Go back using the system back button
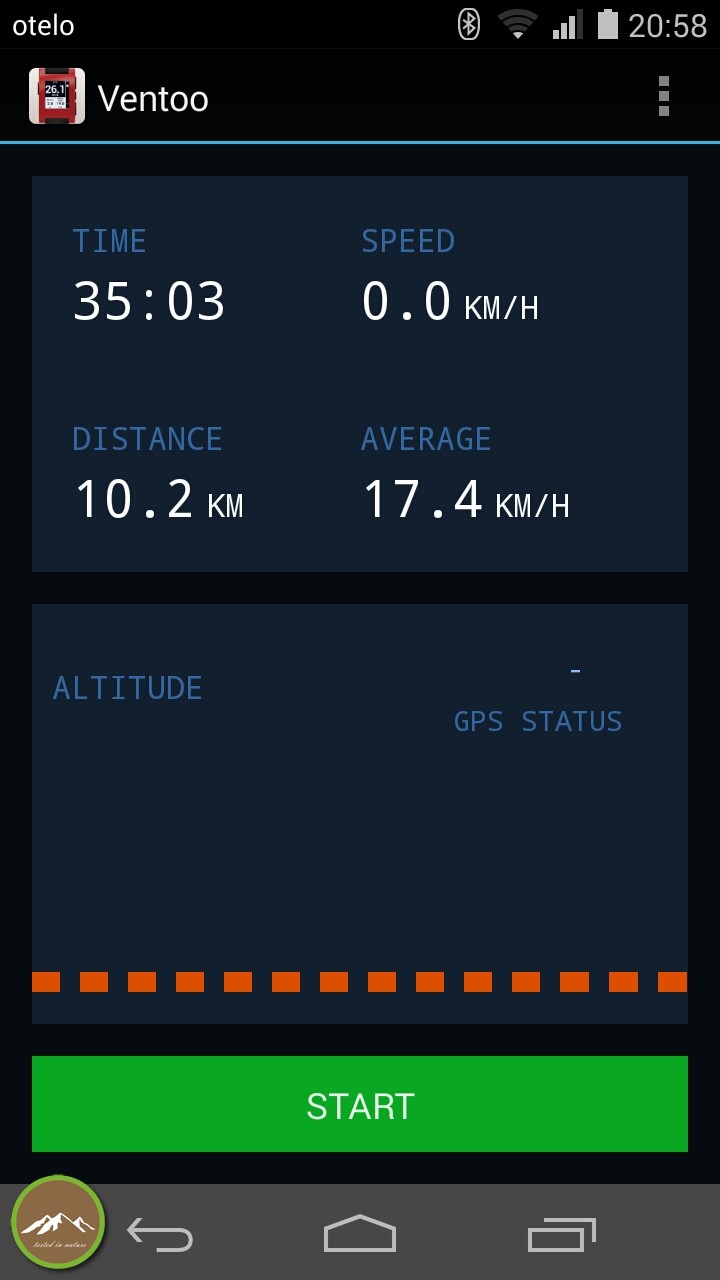The image size is (720, 1280). click(160, 1235)
